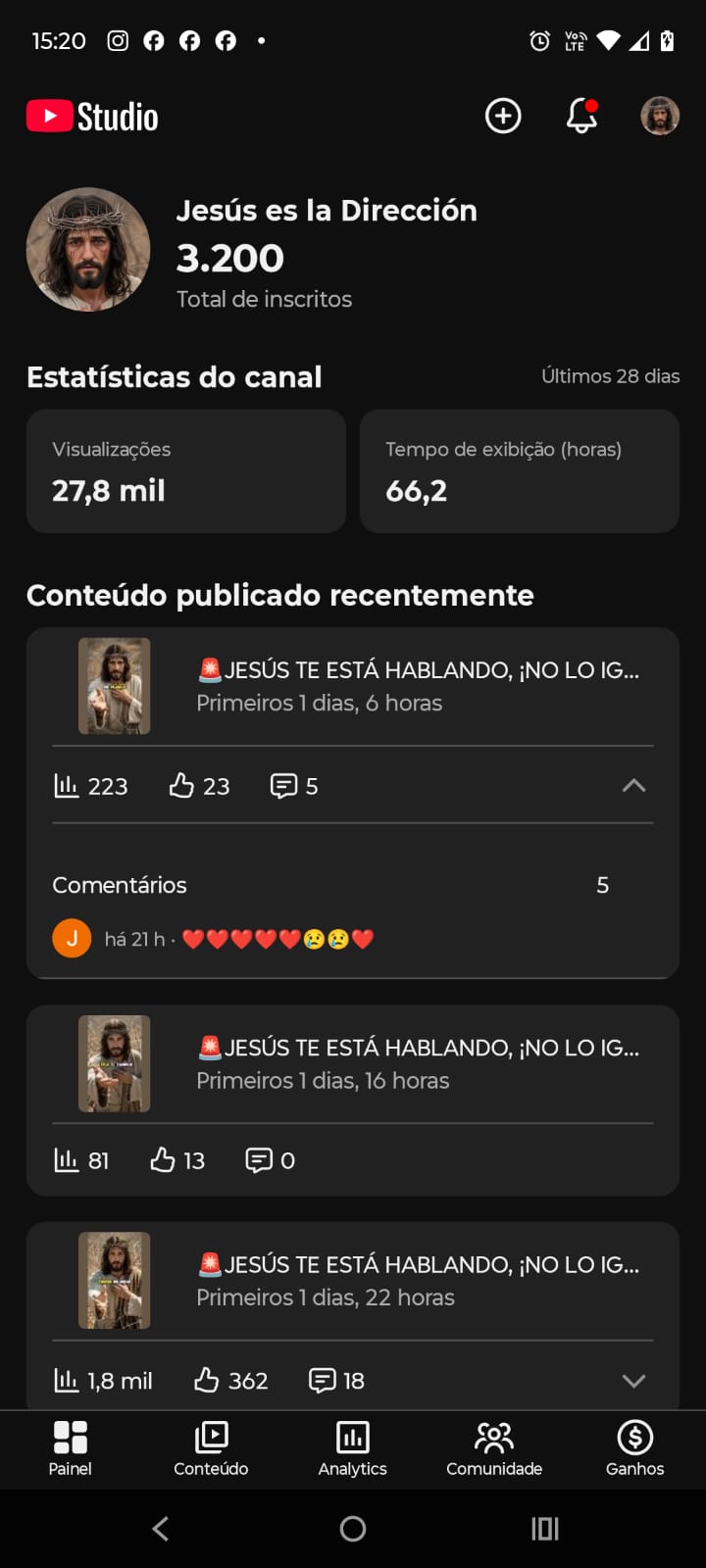
Task: Select the Comunidade tab
Action: coord(494,1448)
